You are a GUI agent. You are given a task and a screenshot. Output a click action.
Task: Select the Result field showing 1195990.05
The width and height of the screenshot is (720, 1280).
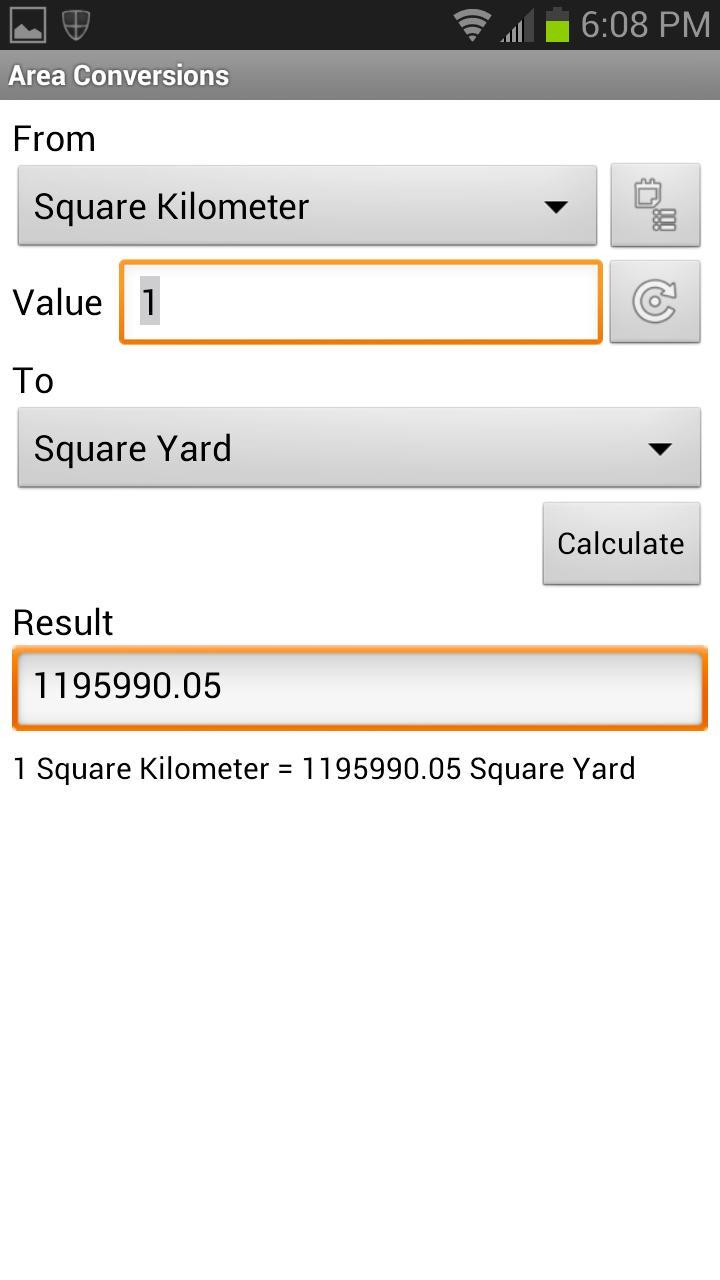coord(360,687)
